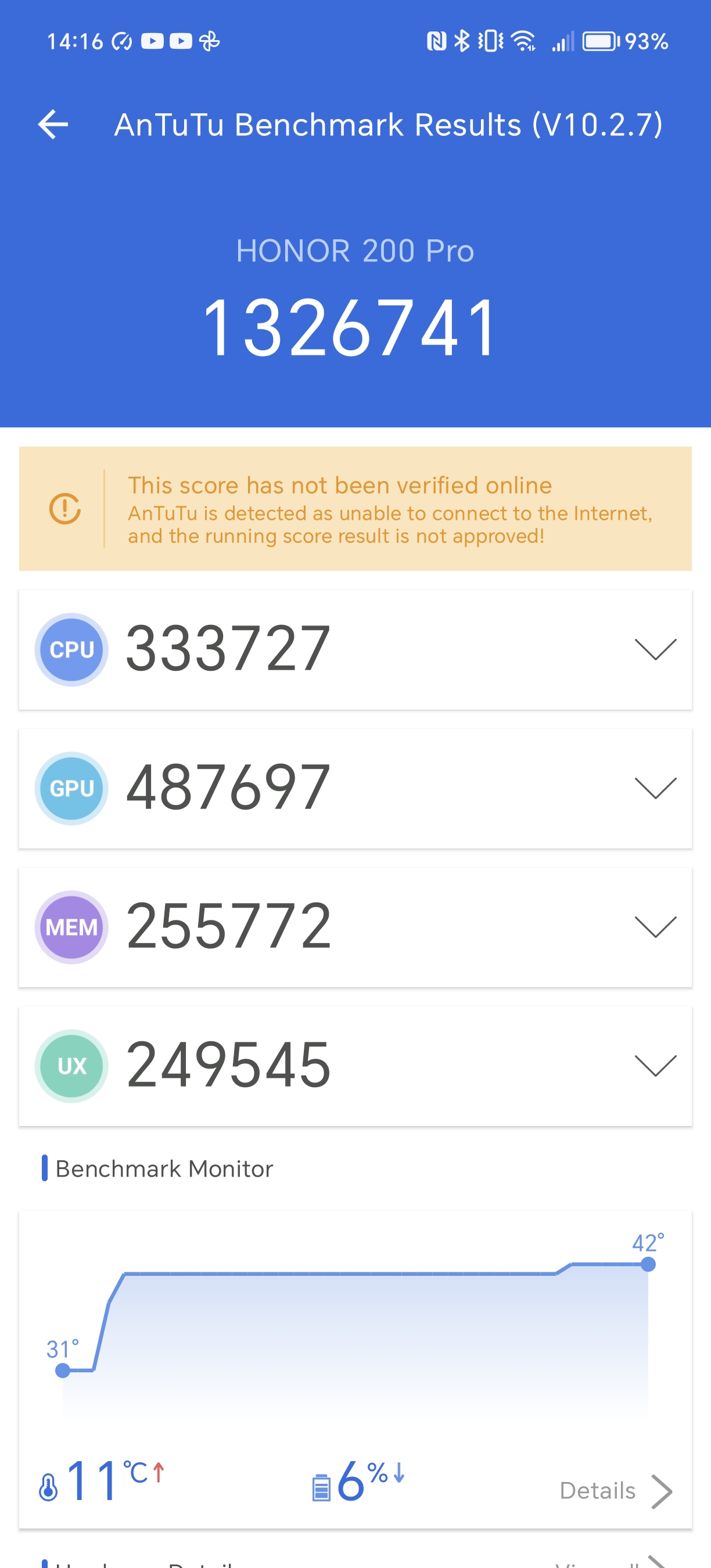Expand the MEM score 255772 section
This screenshot has width=711, height=1568.
click(x=655, y=927)
